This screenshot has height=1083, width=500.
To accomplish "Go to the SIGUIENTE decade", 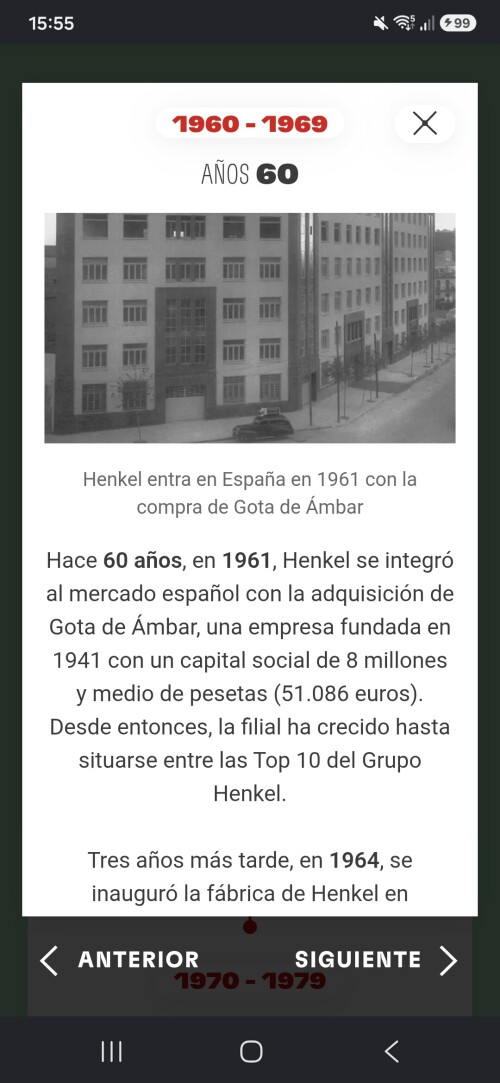I will (x=376, y=960).
